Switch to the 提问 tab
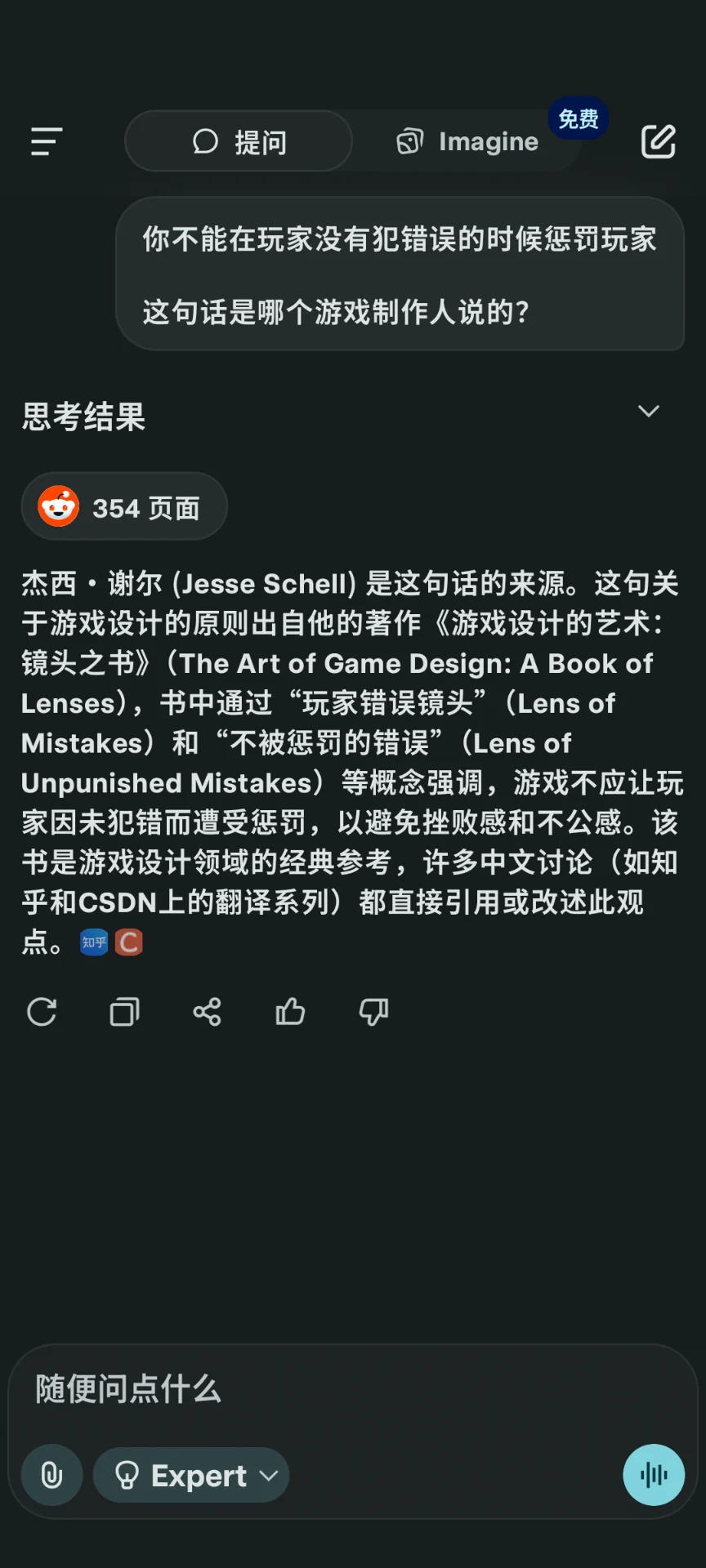Screen dimensions: 706x1568 point(239,141)
